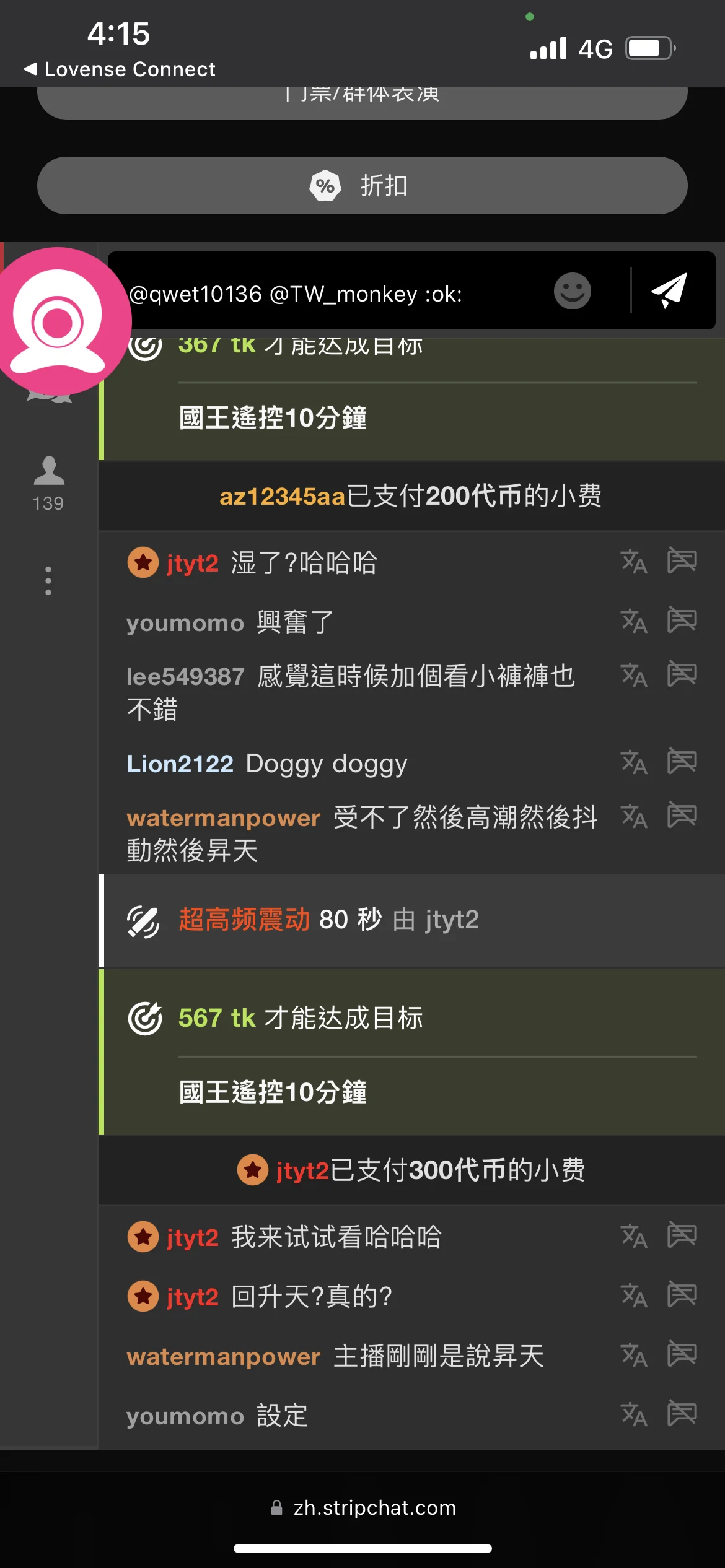Report Lion2122's Doggy doggy message
This screenshot has width=725, height=1568.
click(x=682, y=762)
